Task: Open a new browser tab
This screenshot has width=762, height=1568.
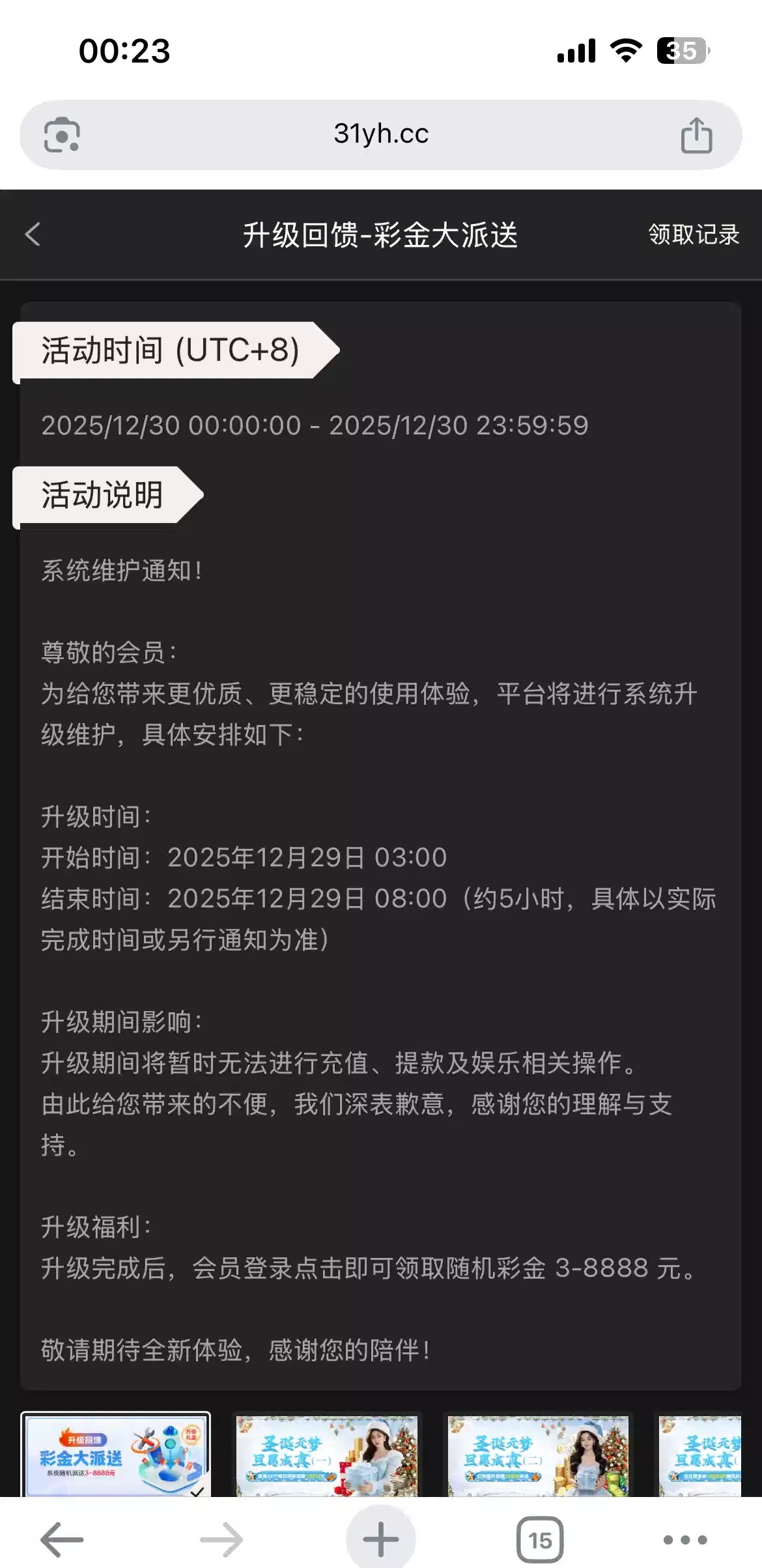Action: point(381,1540)
